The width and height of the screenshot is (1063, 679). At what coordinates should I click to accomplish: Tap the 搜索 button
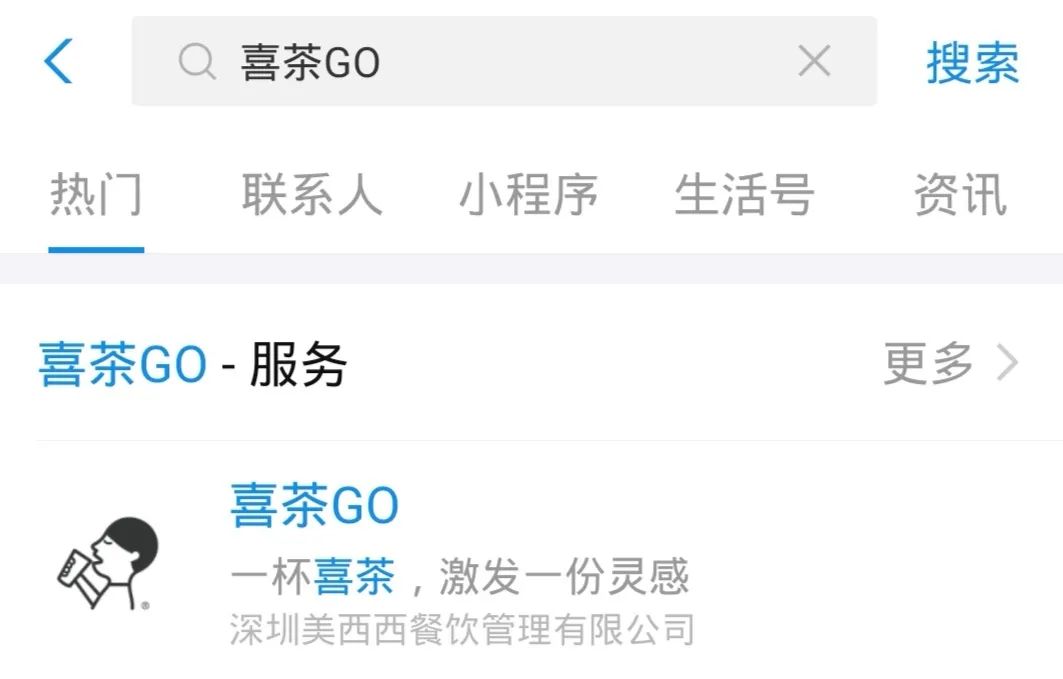(972, 62)
